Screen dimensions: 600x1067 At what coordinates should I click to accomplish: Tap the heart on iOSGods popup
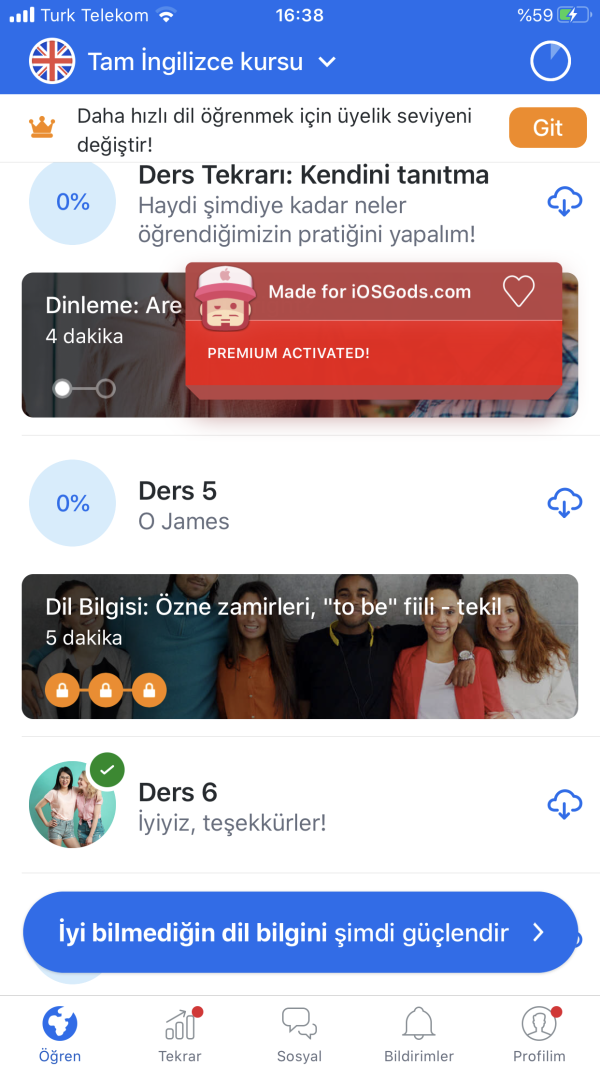[518, 291]
